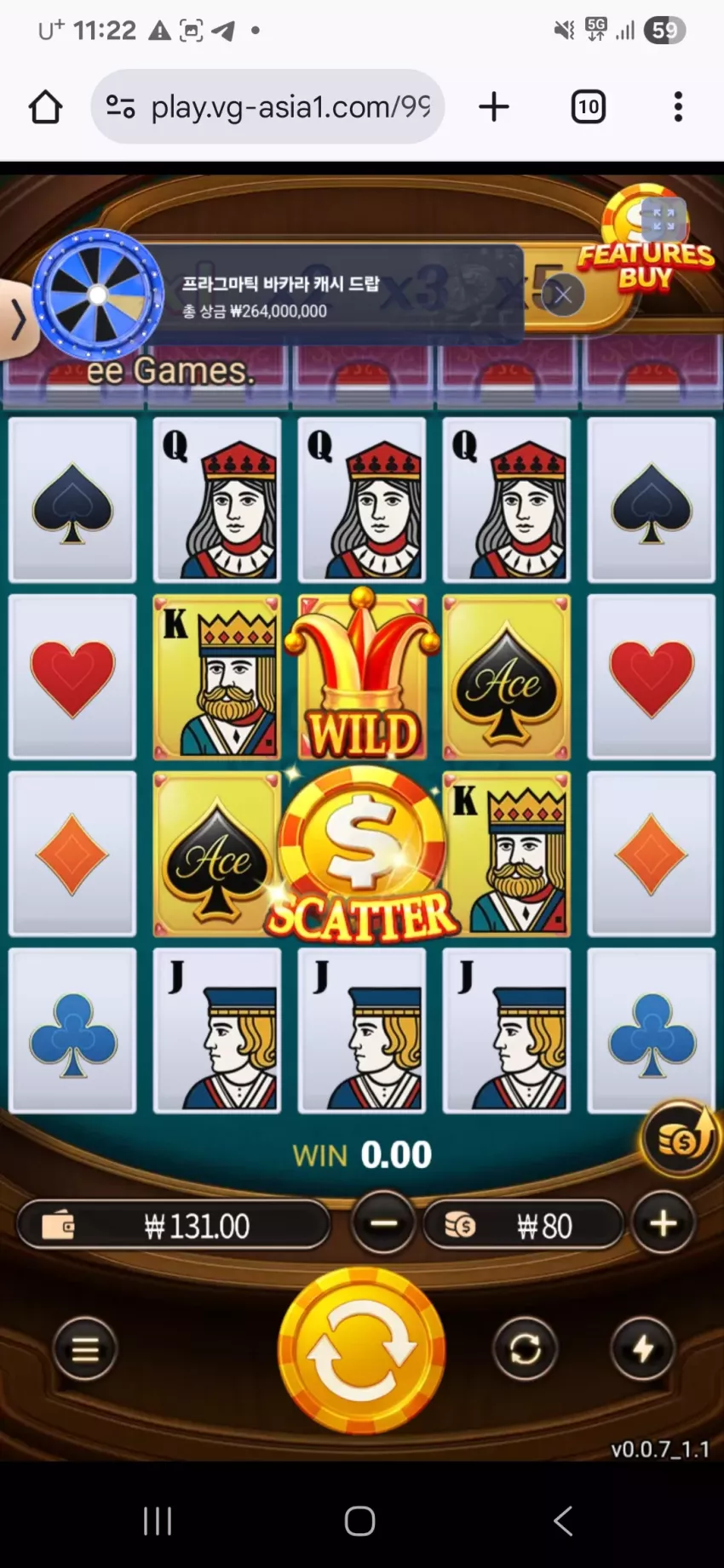Go back with the system back button
The width and height of the screenshot is (724, 1568).
(563, 1520)
